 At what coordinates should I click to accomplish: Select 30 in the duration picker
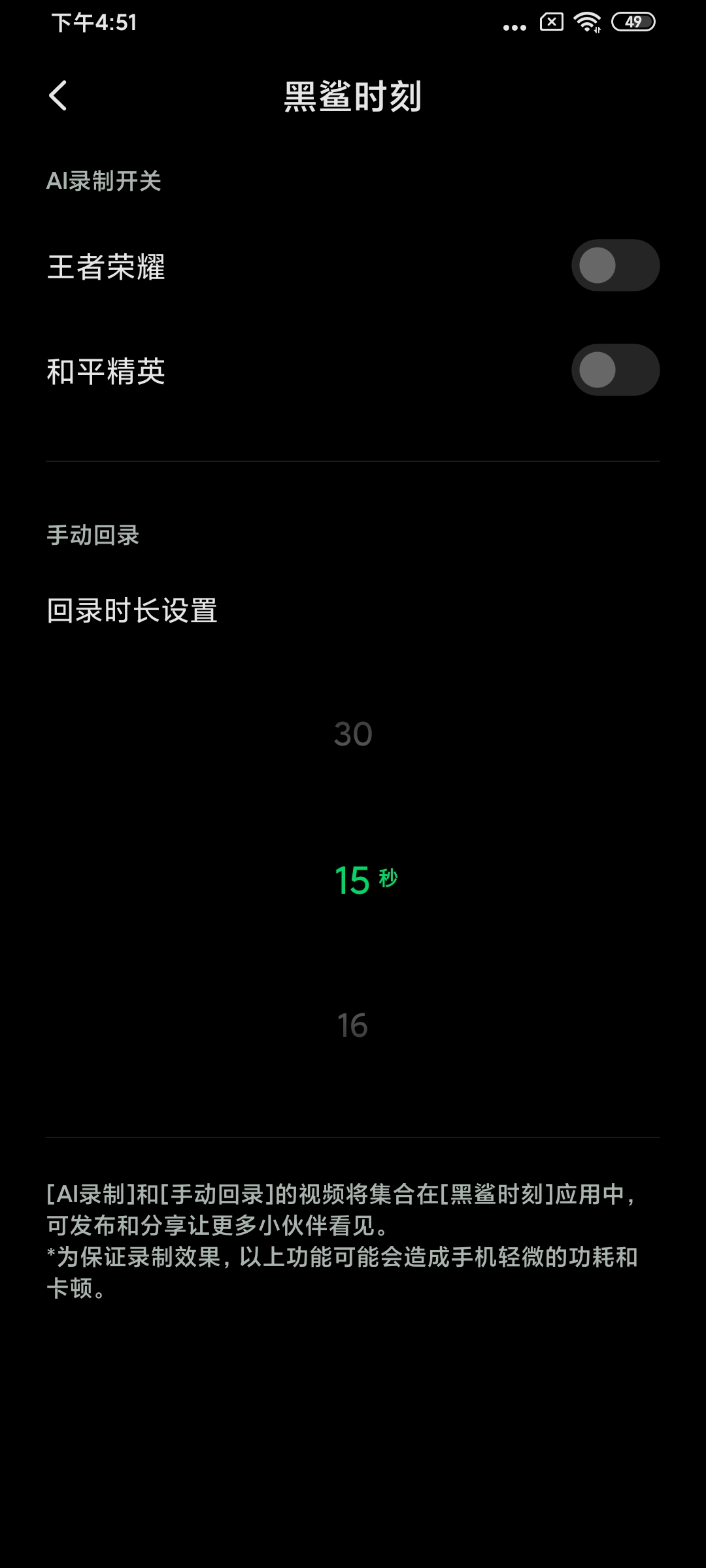[x=353, y=734]
